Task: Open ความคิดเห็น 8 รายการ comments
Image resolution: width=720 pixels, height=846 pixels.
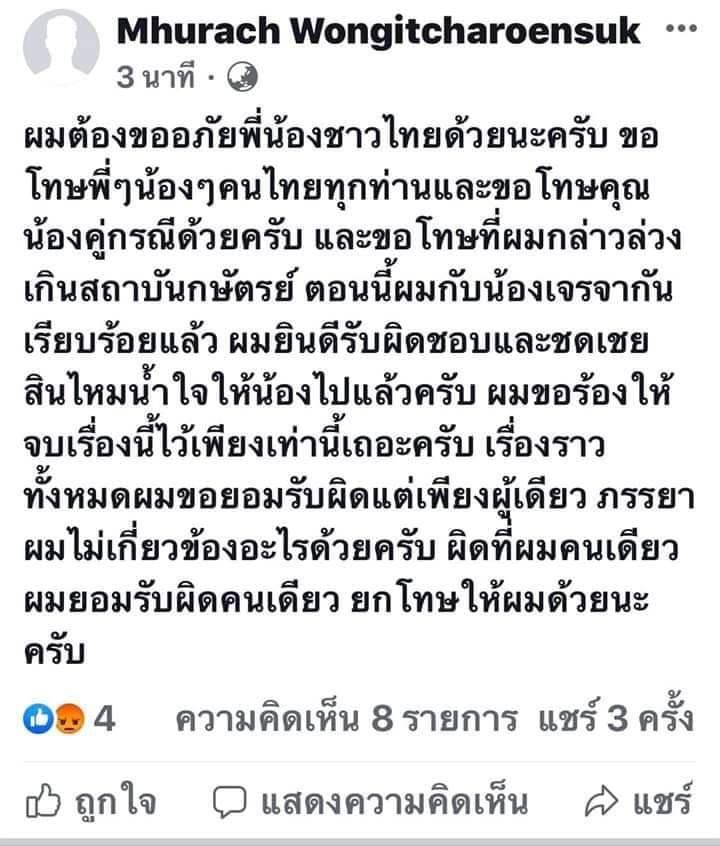Action: (x=346, y=717)
